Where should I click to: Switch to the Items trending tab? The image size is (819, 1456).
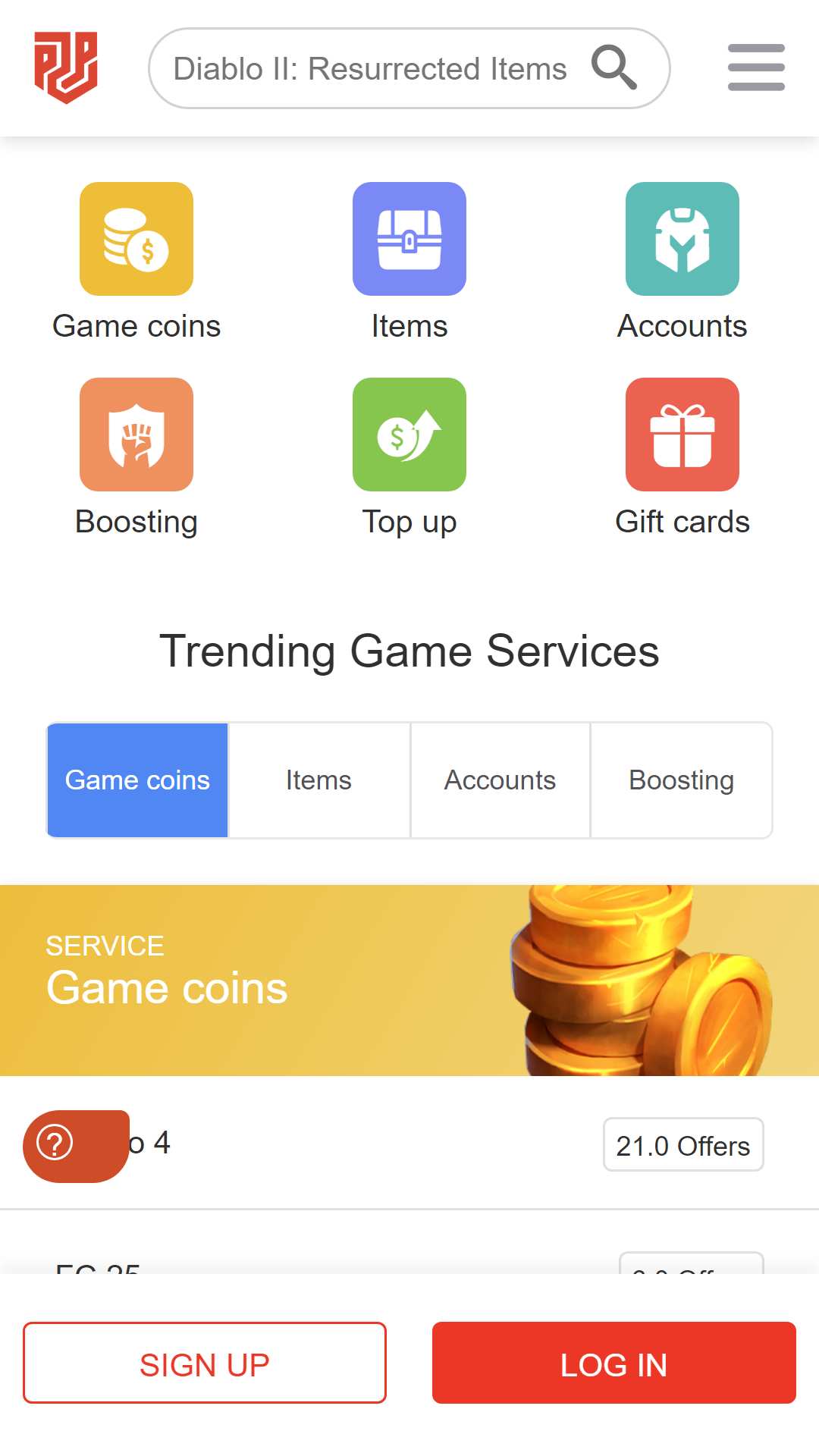coord(318,780)
